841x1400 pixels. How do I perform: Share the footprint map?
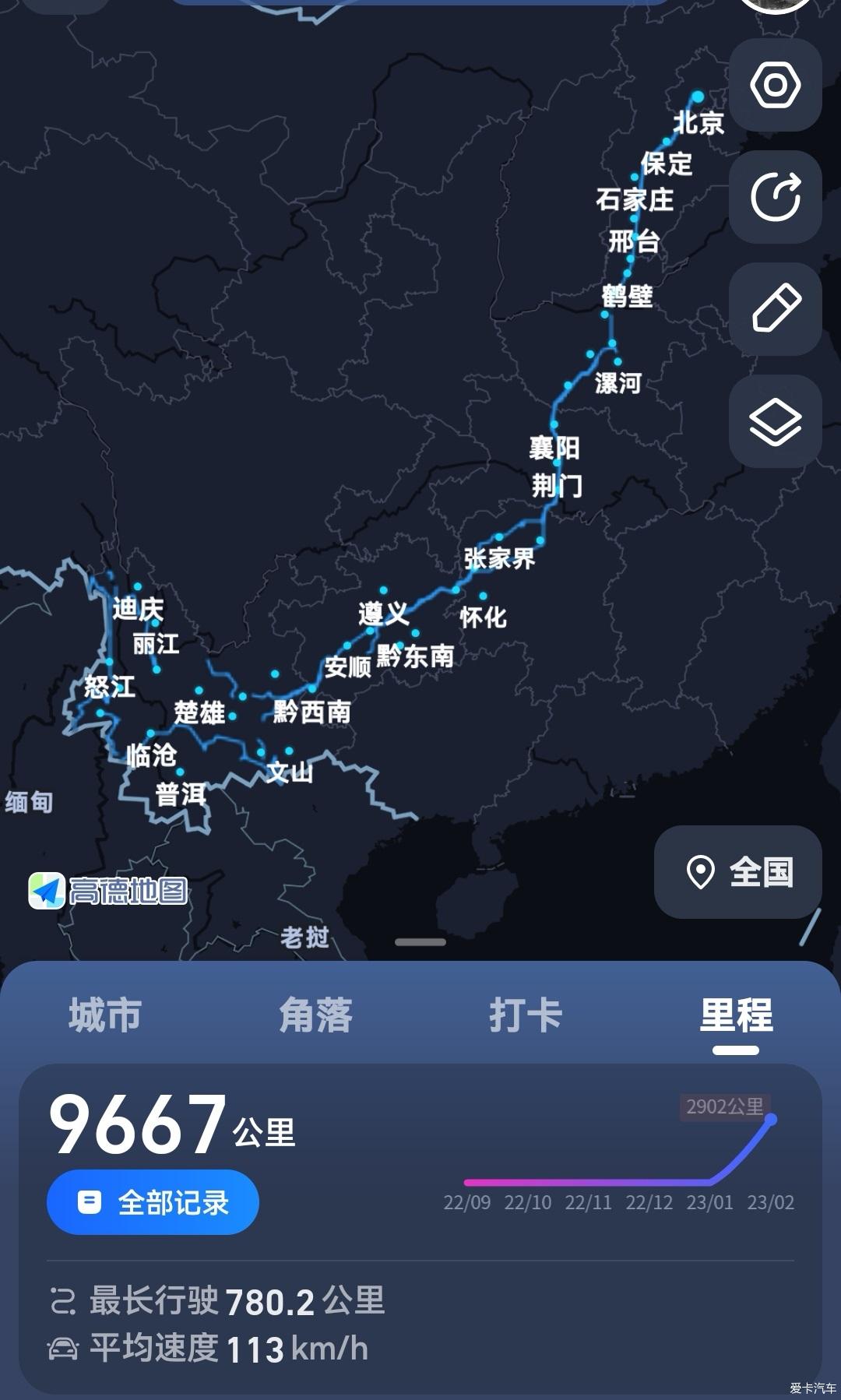[776, 197]
